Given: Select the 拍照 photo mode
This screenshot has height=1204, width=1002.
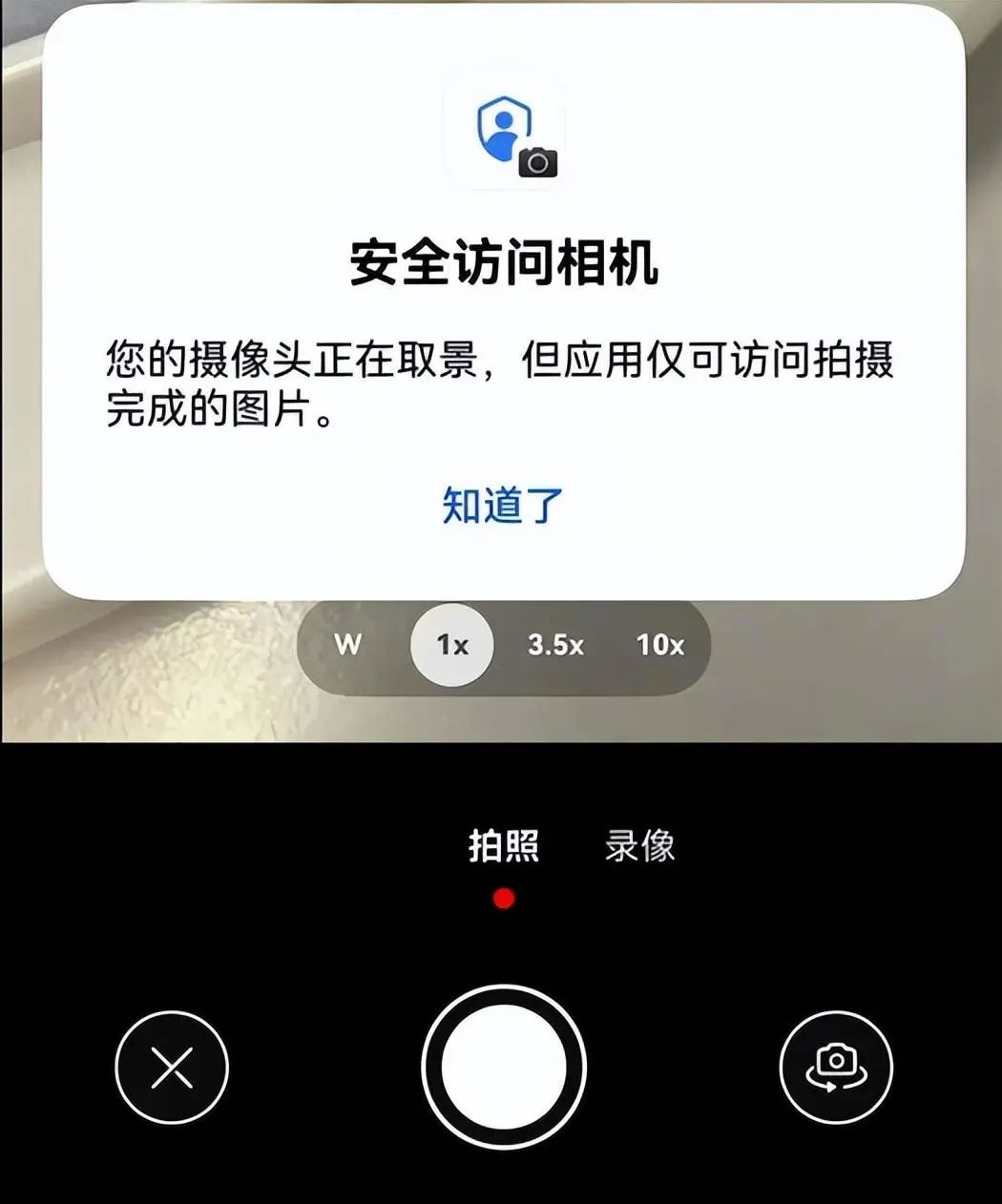Looking at the screenshot, I should point(504,846).
